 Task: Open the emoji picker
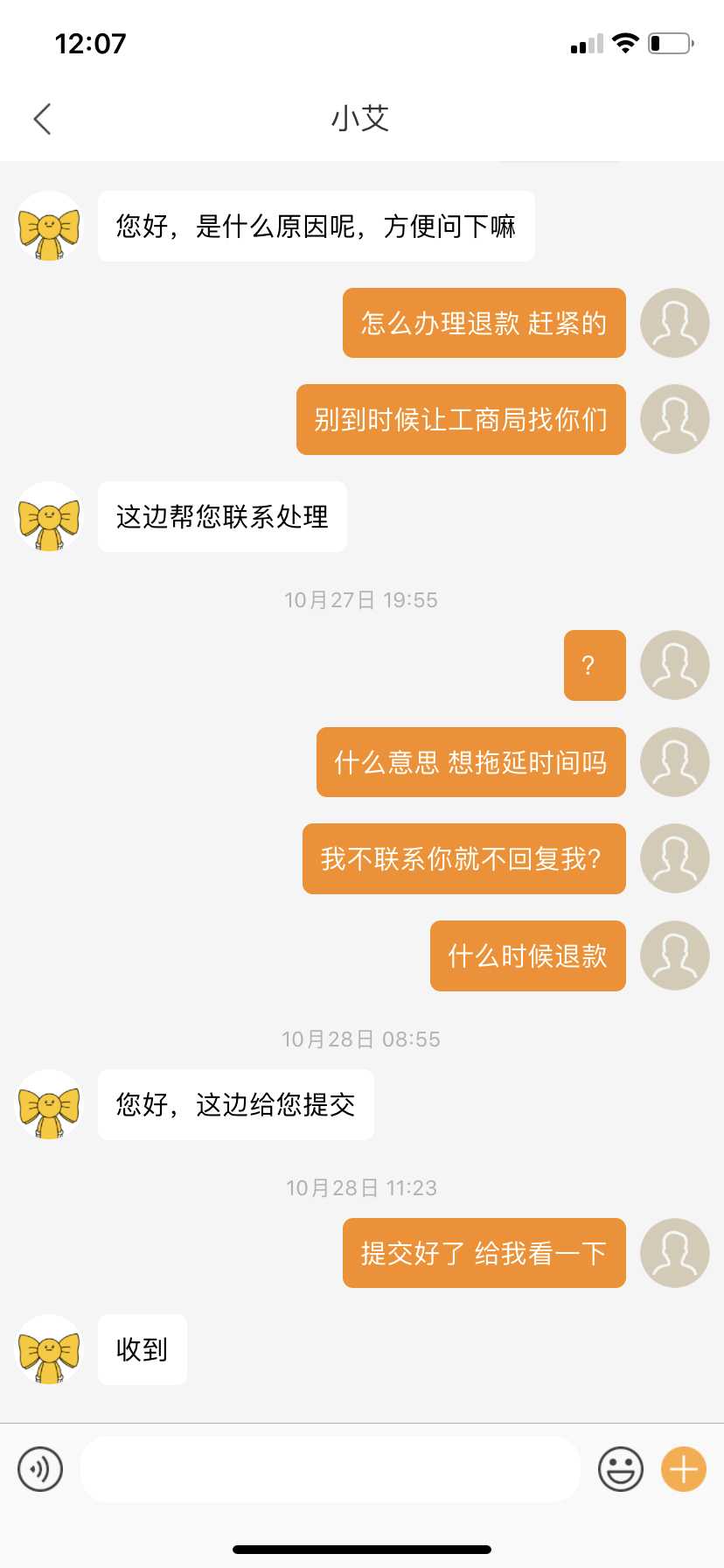coord(621,1469)
